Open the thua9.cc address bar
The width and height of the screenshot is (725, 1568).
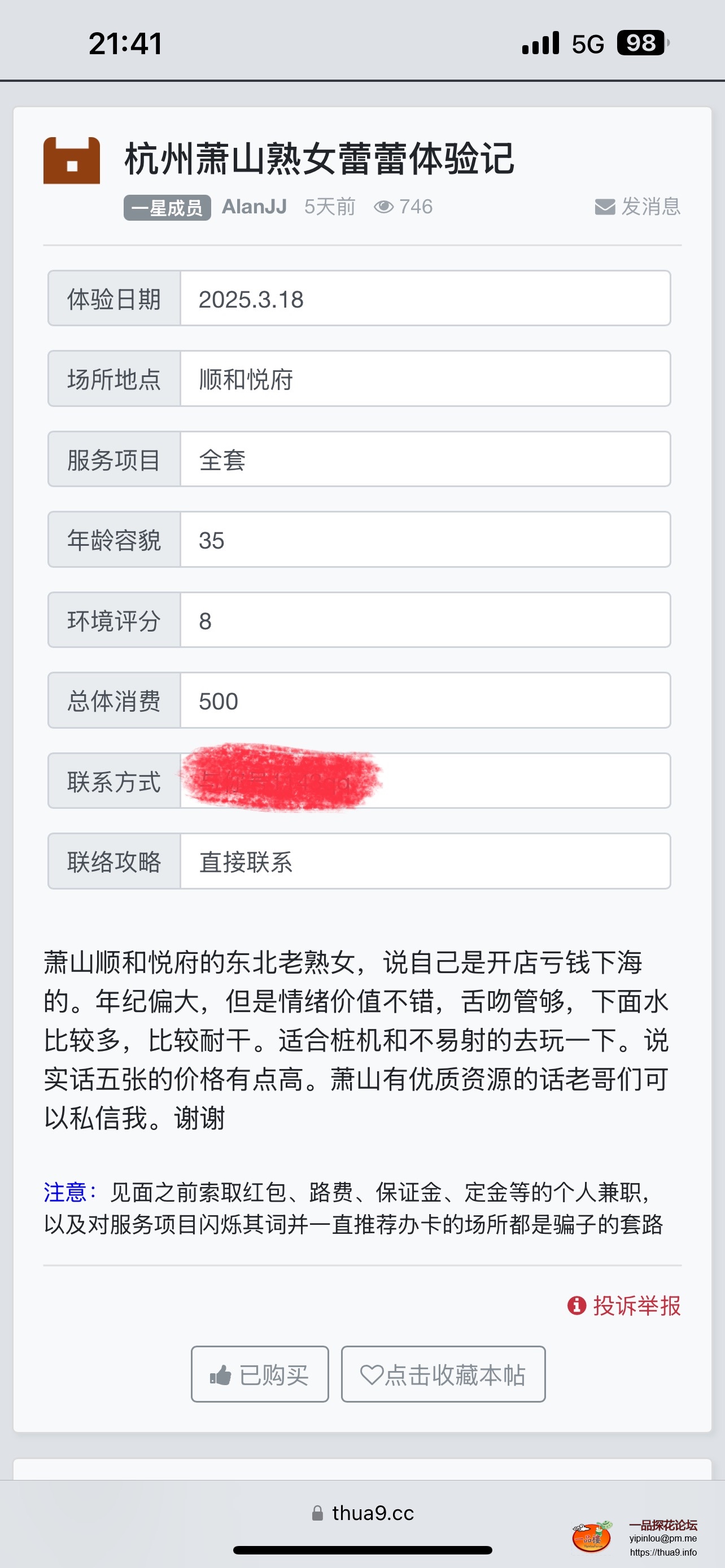coord(363,1513)
